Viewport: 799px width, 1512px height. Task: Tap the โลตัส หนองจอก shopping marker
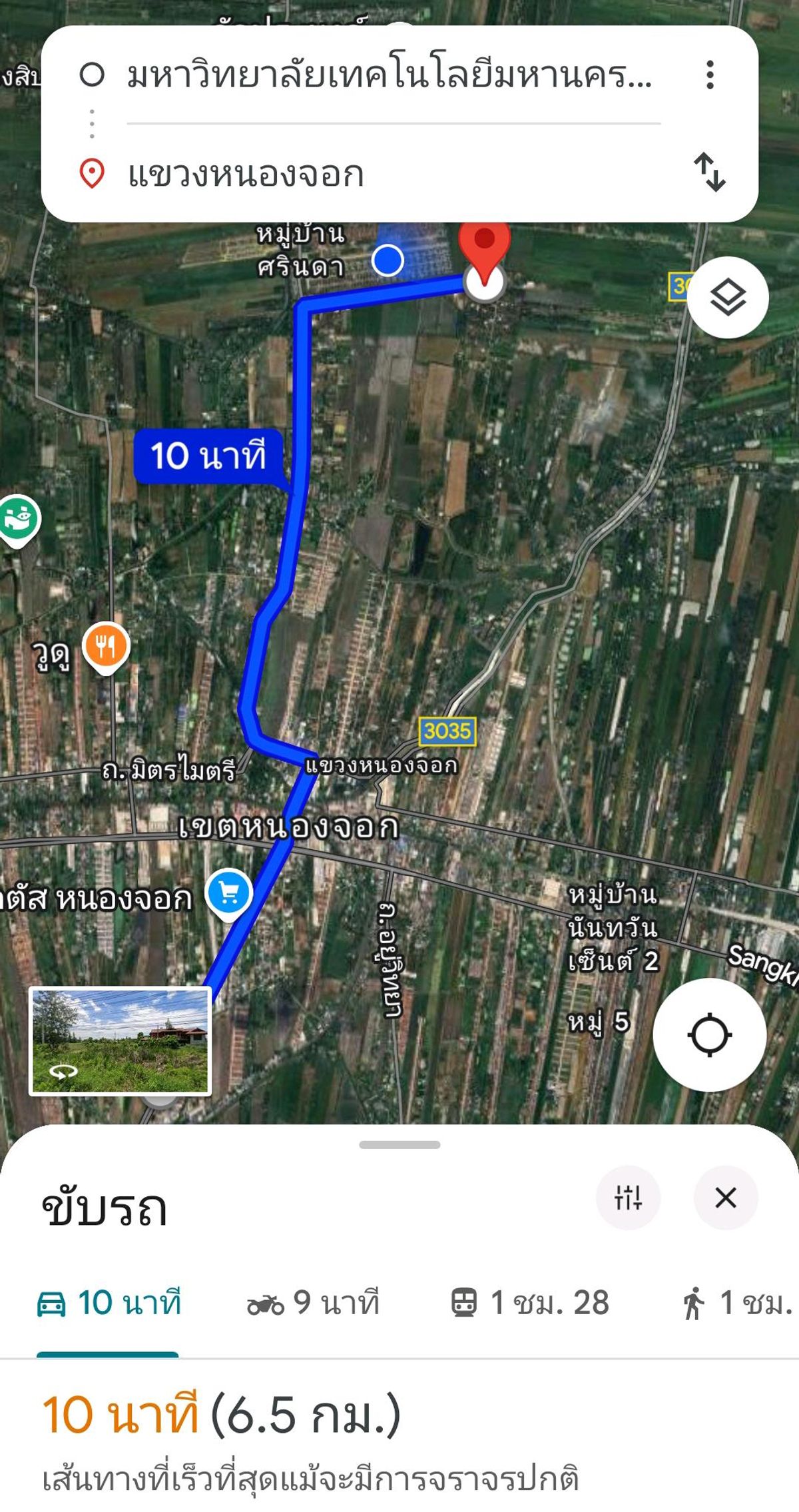pyautogui.click(x=228, y=894)
